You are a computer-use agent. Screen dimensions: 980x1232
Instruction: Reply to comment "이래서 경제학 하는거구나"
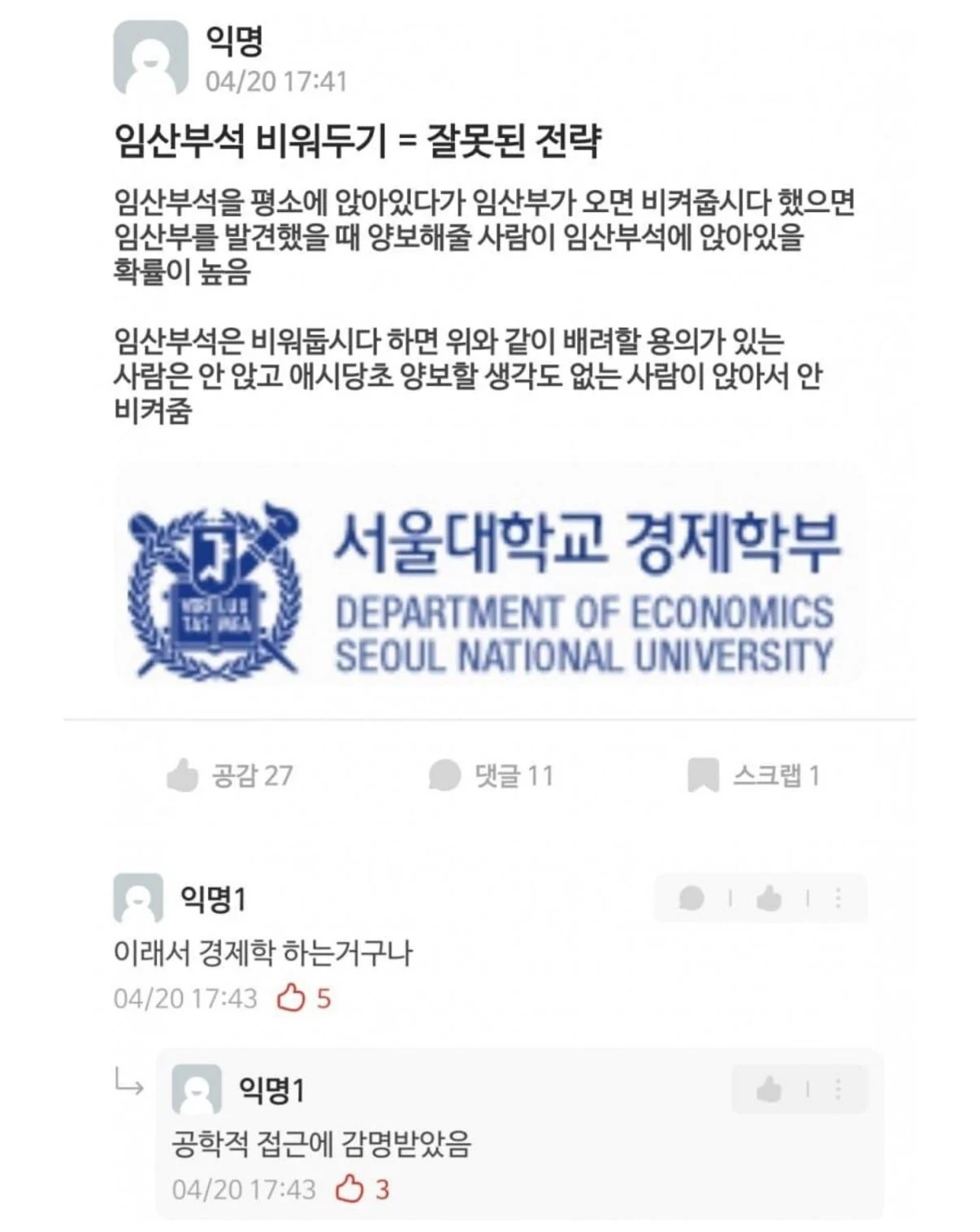[x=691, y=898]
